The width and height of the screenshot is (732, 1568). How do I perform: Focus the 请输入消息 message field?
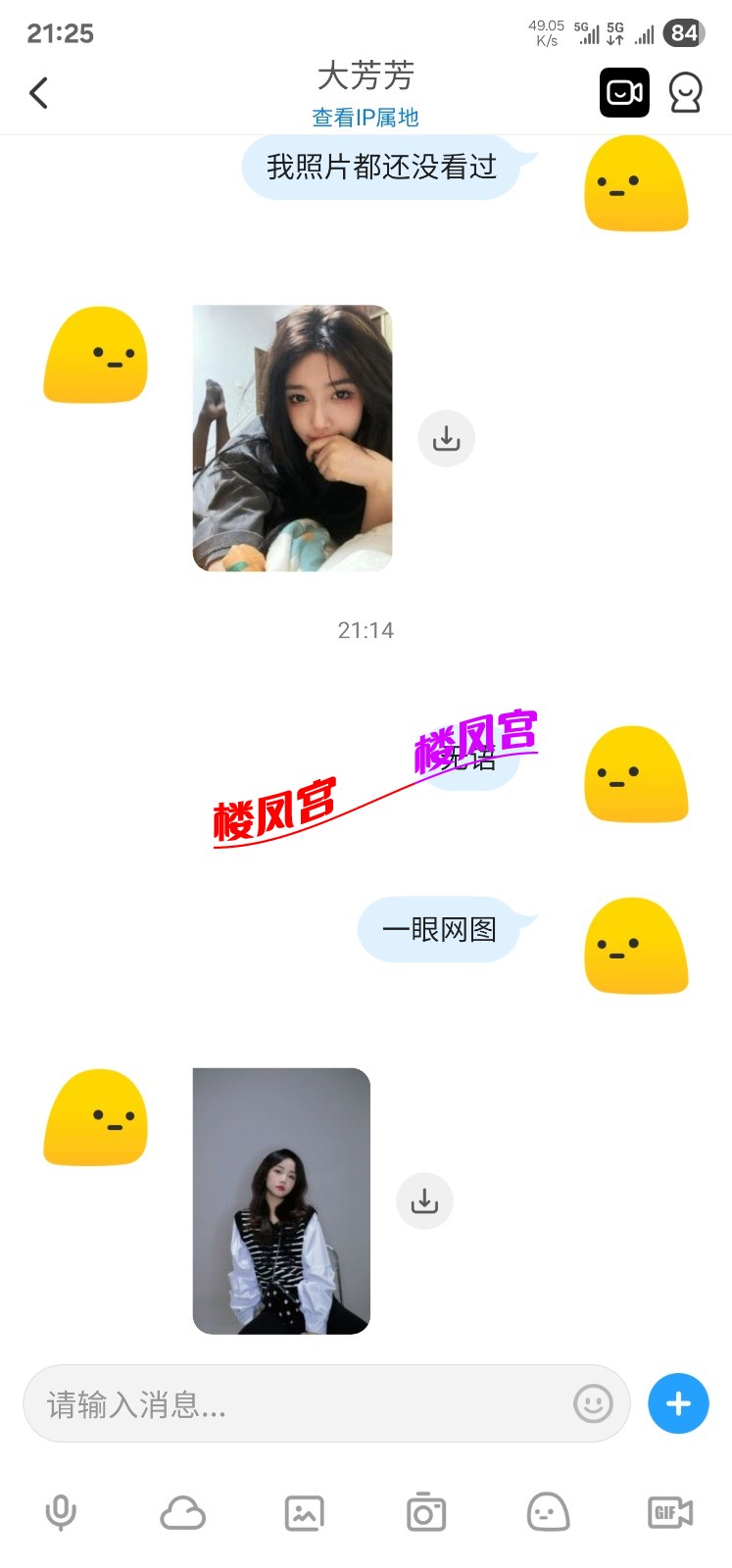[x=294, y=1404]
